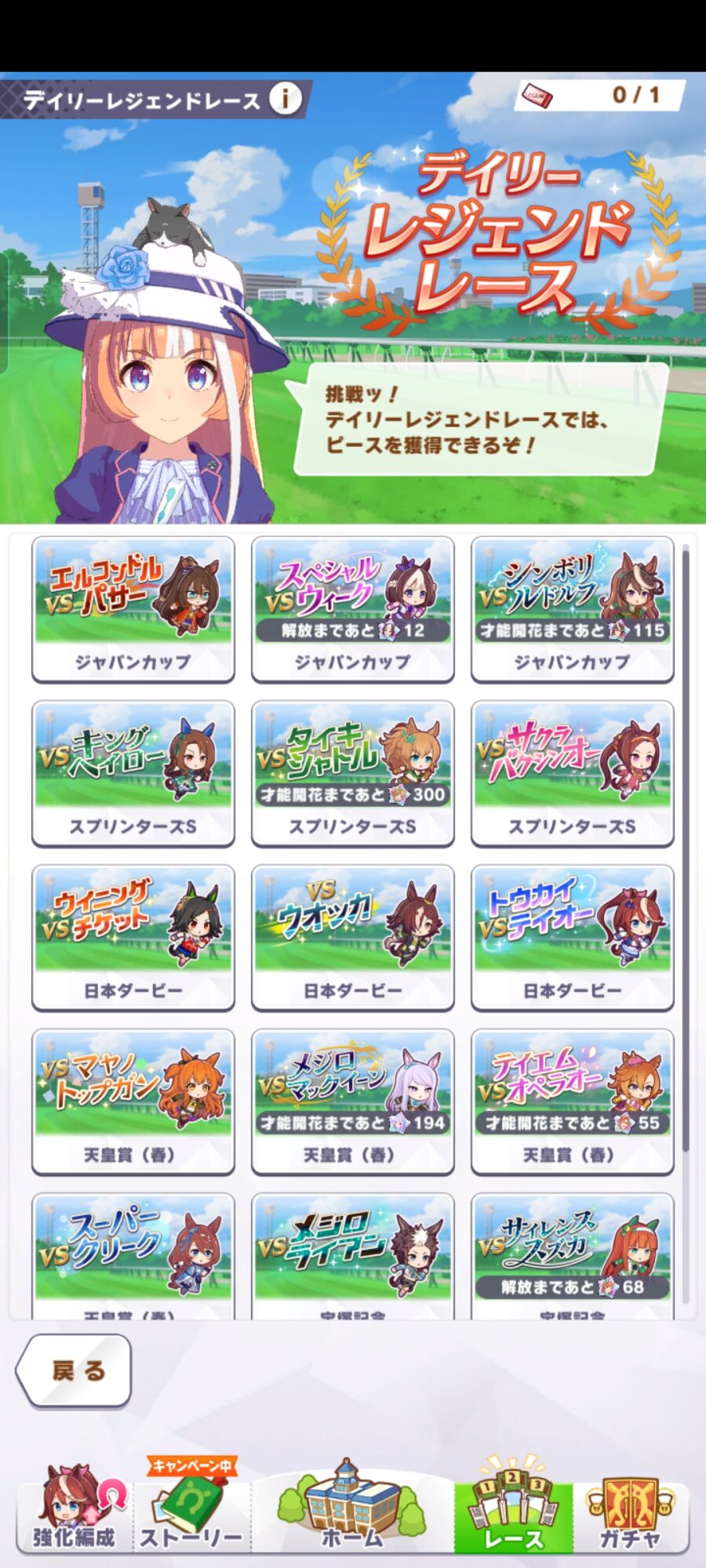Select the VS サクラバクシンオー race card

pos(573,774)
